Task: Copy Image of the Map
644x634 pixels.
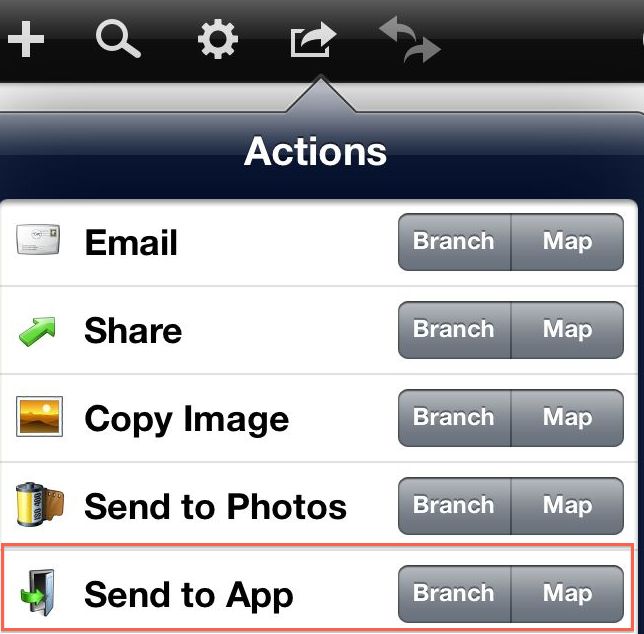Action: pos(567,418)
